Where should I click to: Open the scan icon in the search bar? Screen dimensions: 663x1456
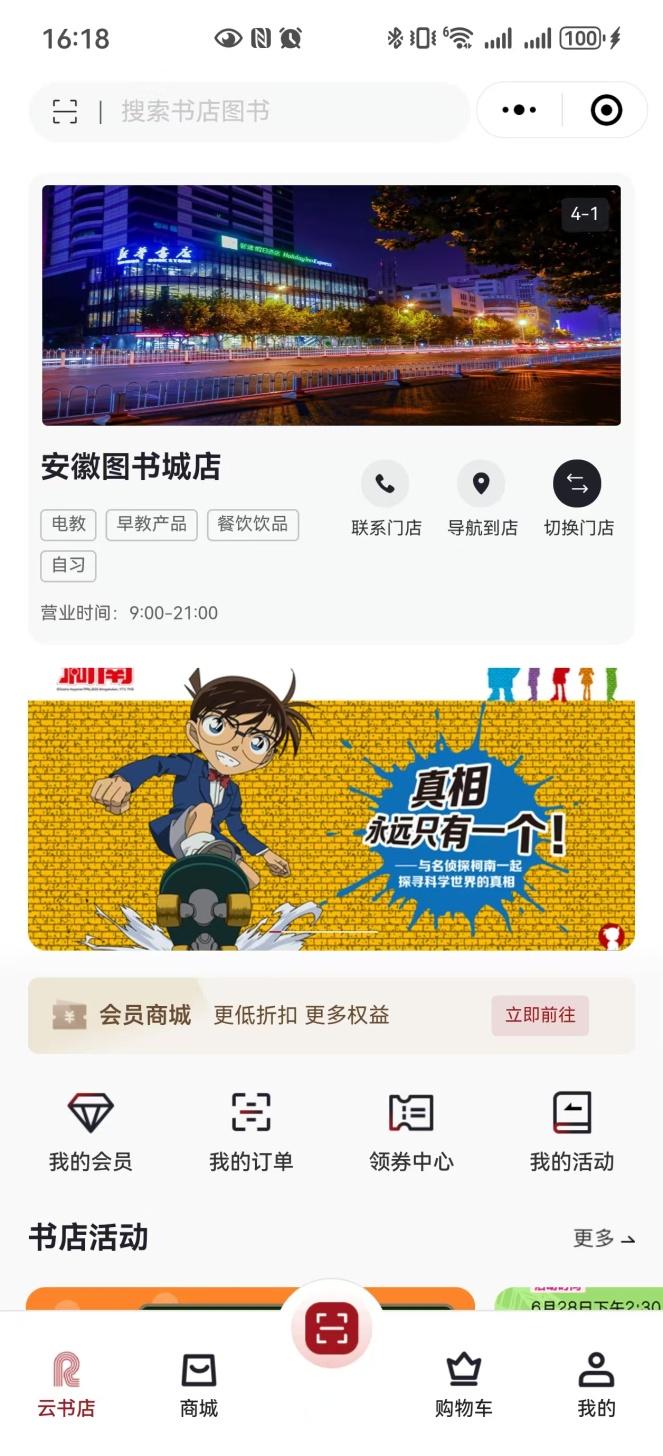(x=65, y=111)
